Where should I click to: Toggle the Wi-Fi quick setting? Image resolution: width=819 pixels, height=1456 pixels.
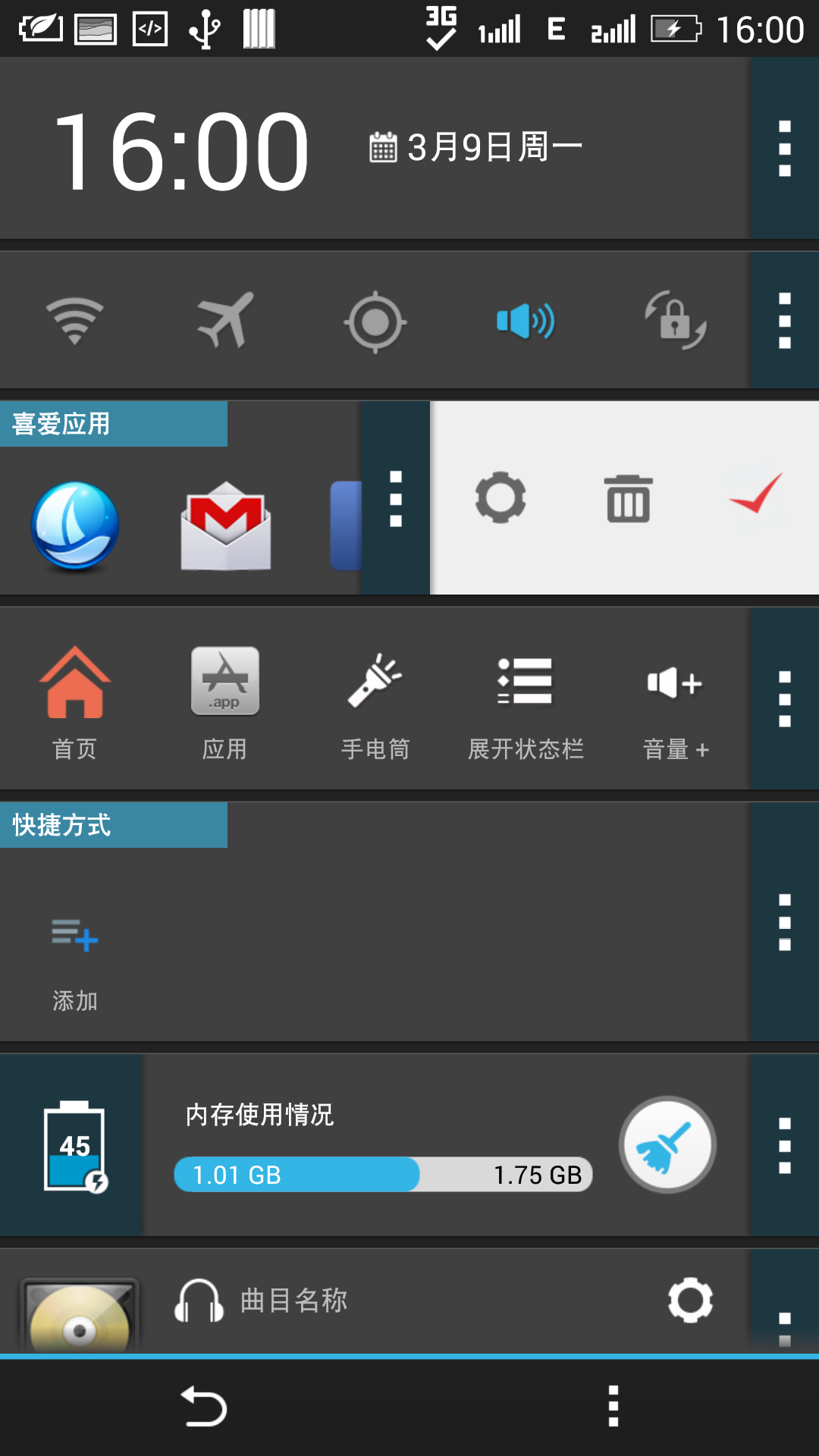(74, 321)
